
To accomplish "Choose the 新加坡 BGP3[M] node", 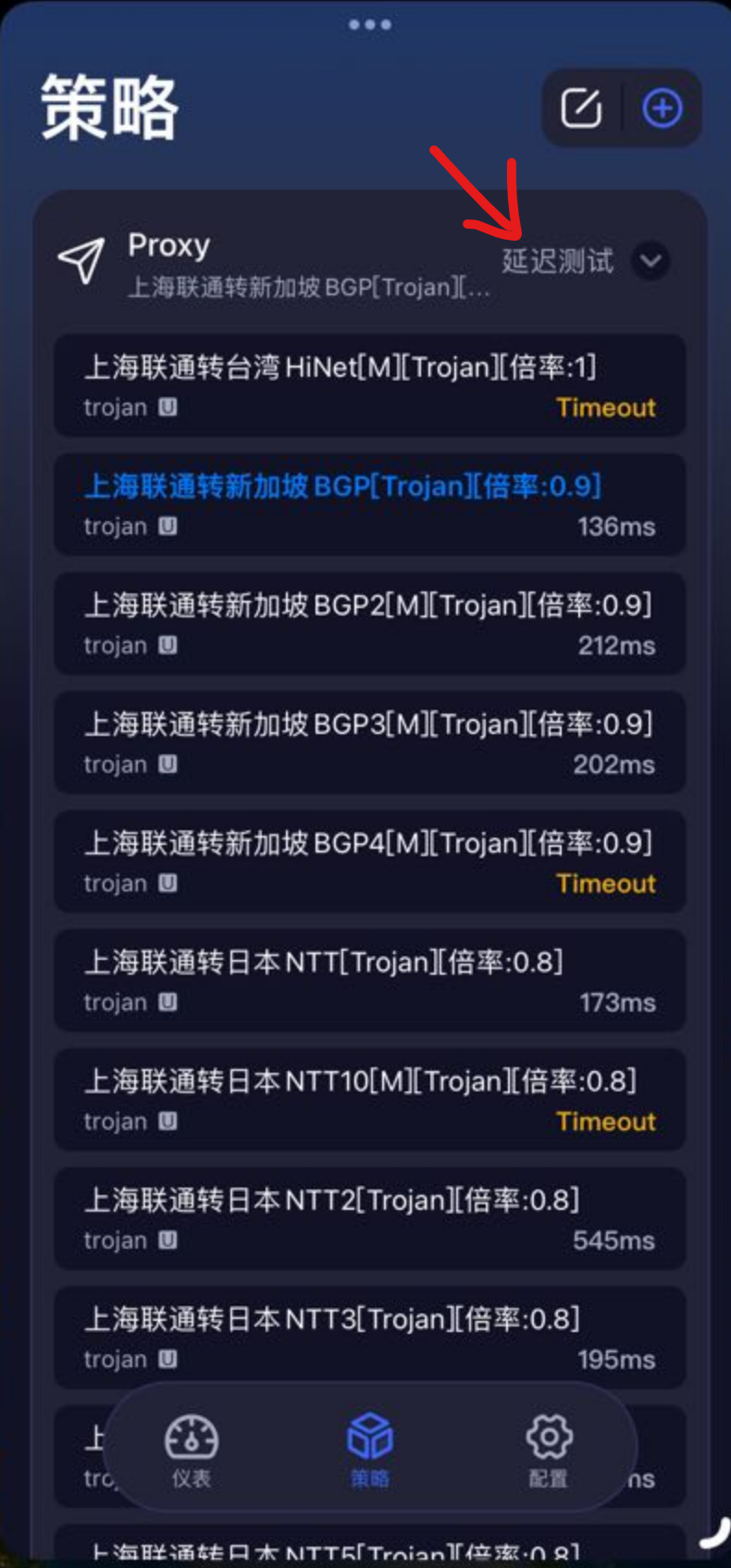I will [369, 742].
